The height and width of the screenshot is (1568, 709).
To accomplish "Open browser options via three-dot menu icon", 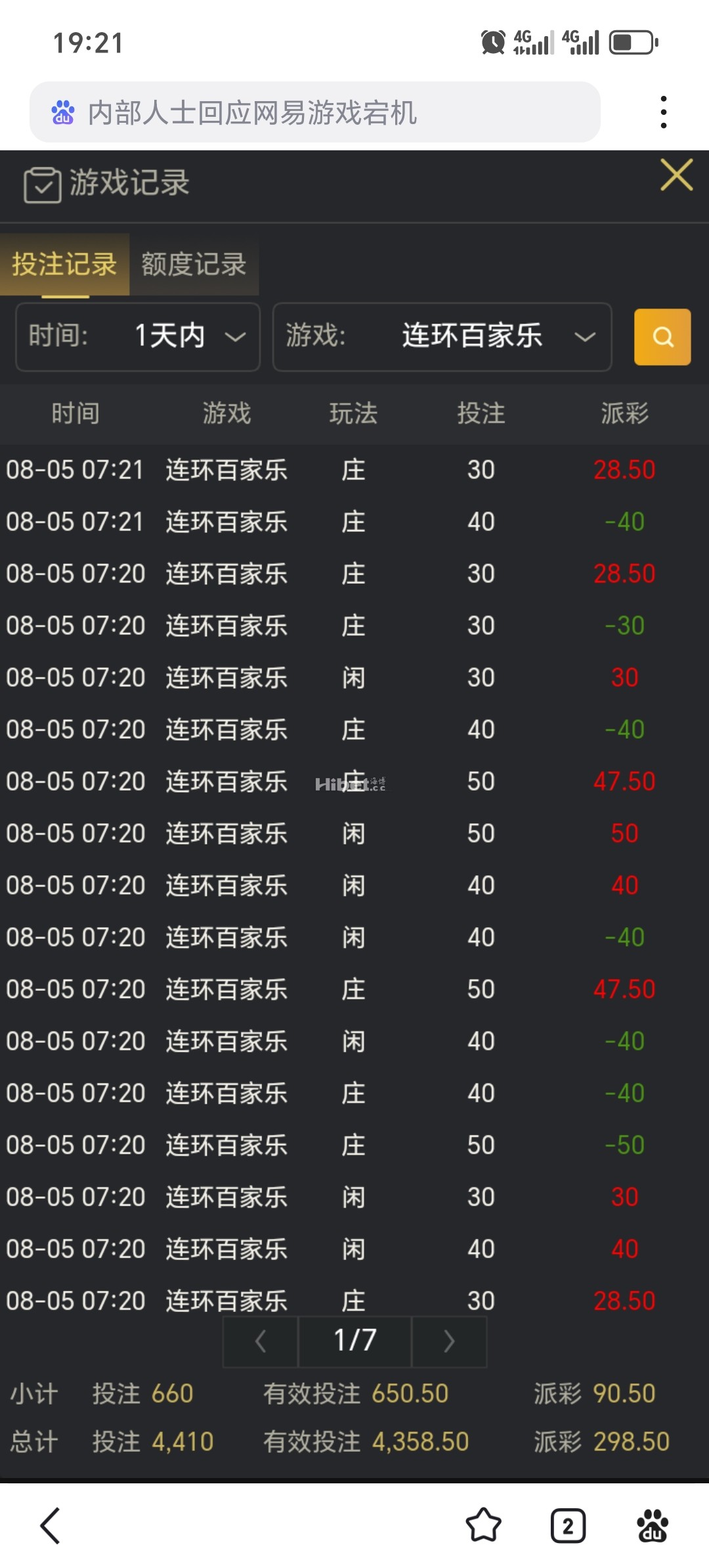I will [664, 112].
